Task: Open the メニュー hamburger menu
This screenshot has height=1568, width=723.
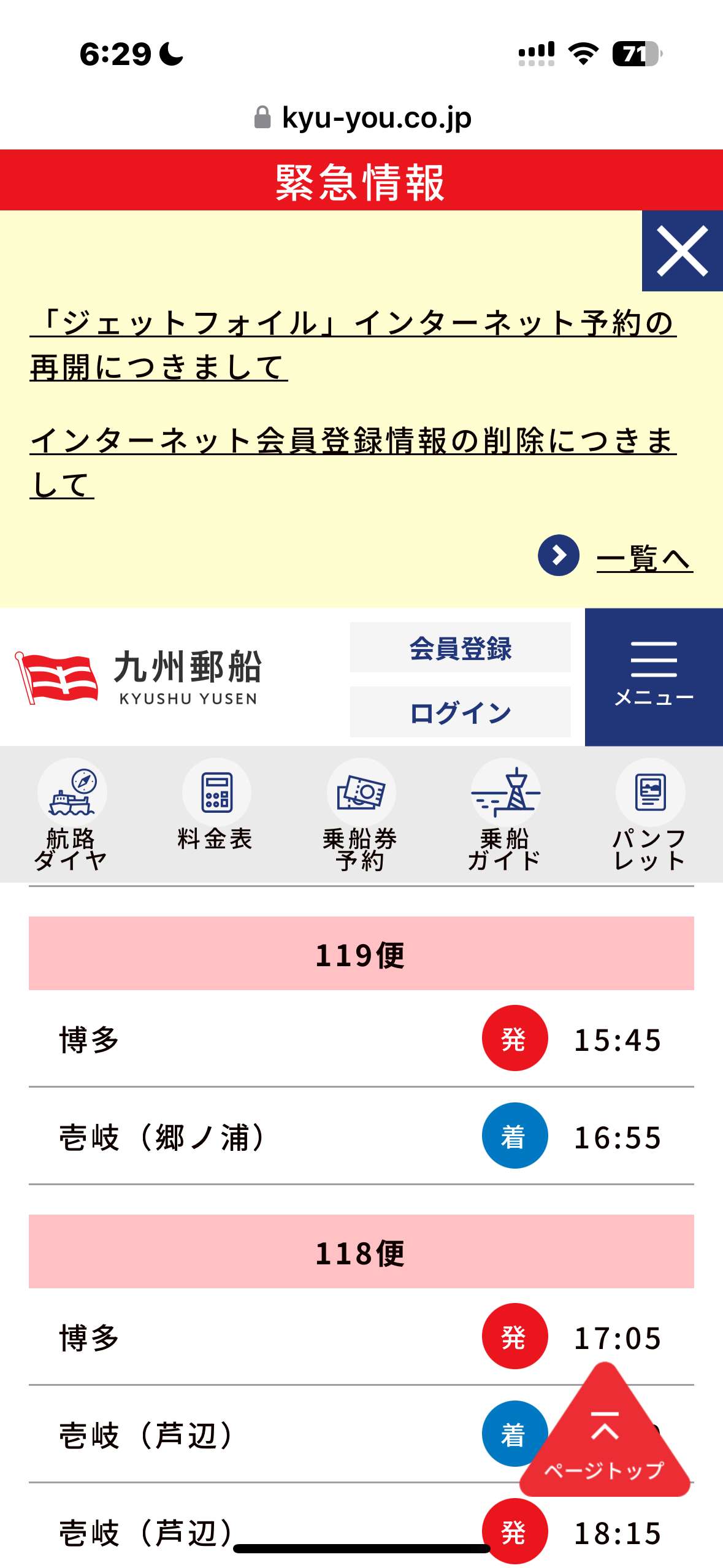Action: [654, 677]
